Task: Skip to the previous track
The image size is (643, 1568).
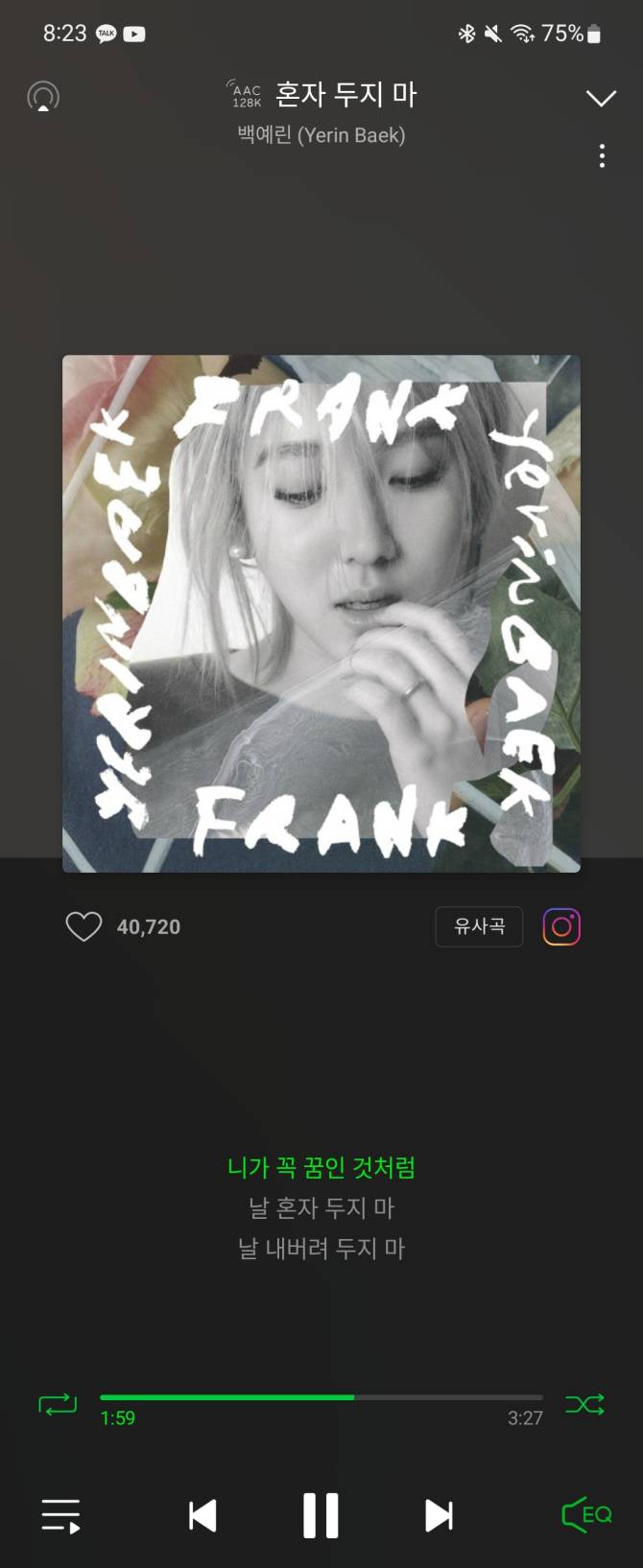Action: [x=202, y=1515]
